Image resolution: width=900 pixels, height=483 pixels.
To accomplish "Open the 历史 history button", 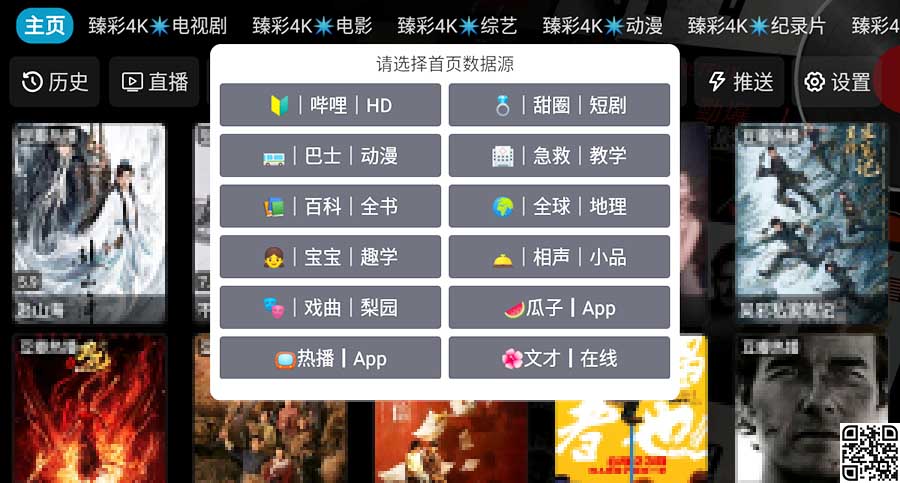I will coord(55,82).
